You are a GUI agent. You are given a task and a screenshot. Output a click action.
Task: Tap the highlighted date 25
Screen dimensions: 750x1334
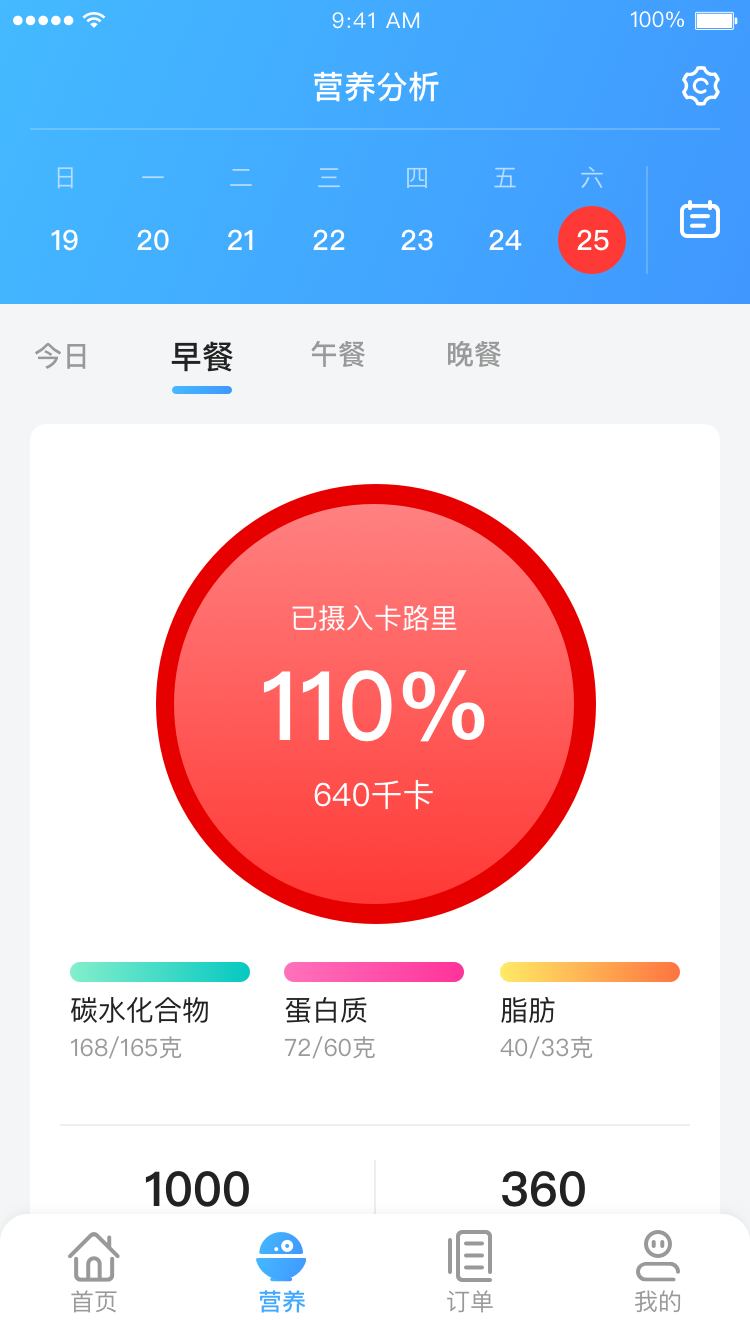point(592,240)
